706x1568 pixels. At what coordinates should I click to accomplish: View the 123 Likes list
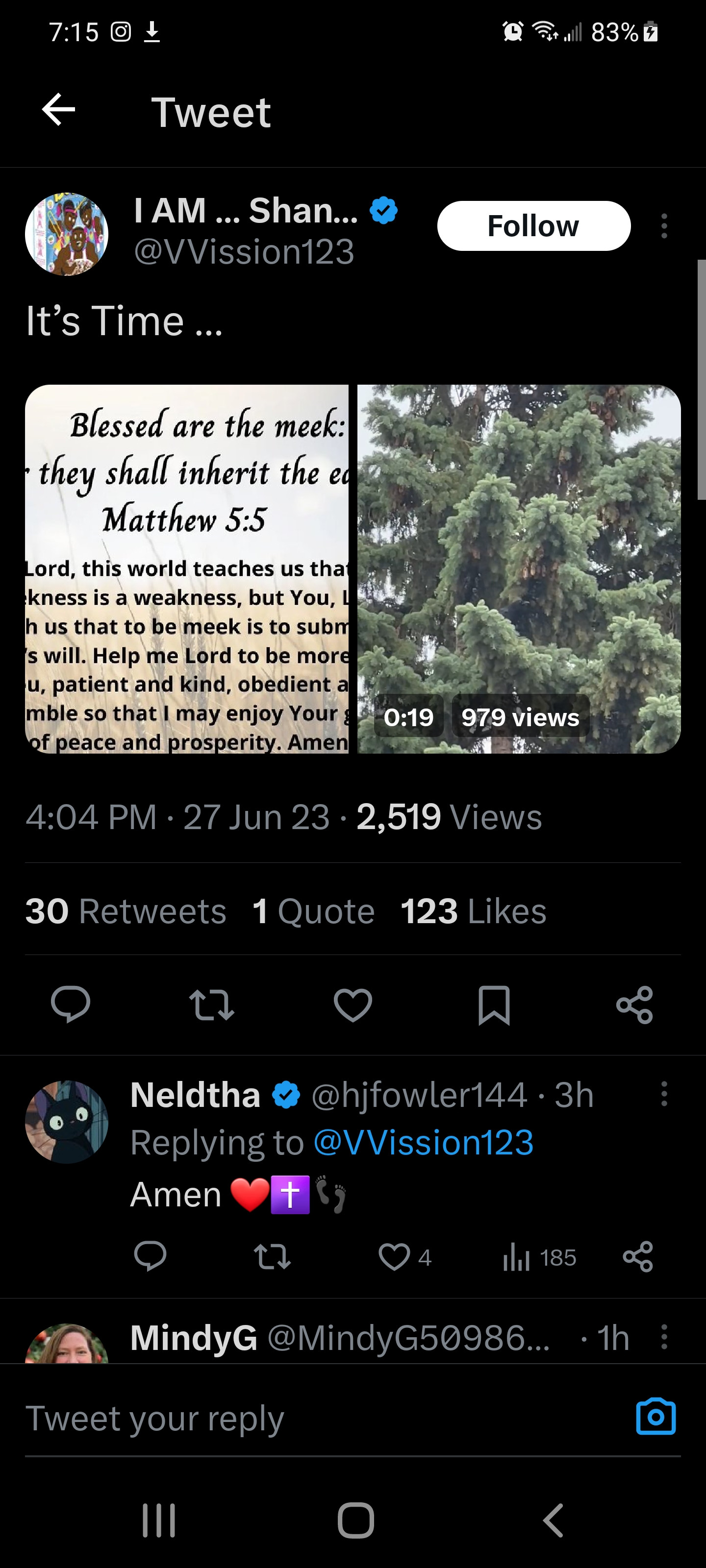473,911
